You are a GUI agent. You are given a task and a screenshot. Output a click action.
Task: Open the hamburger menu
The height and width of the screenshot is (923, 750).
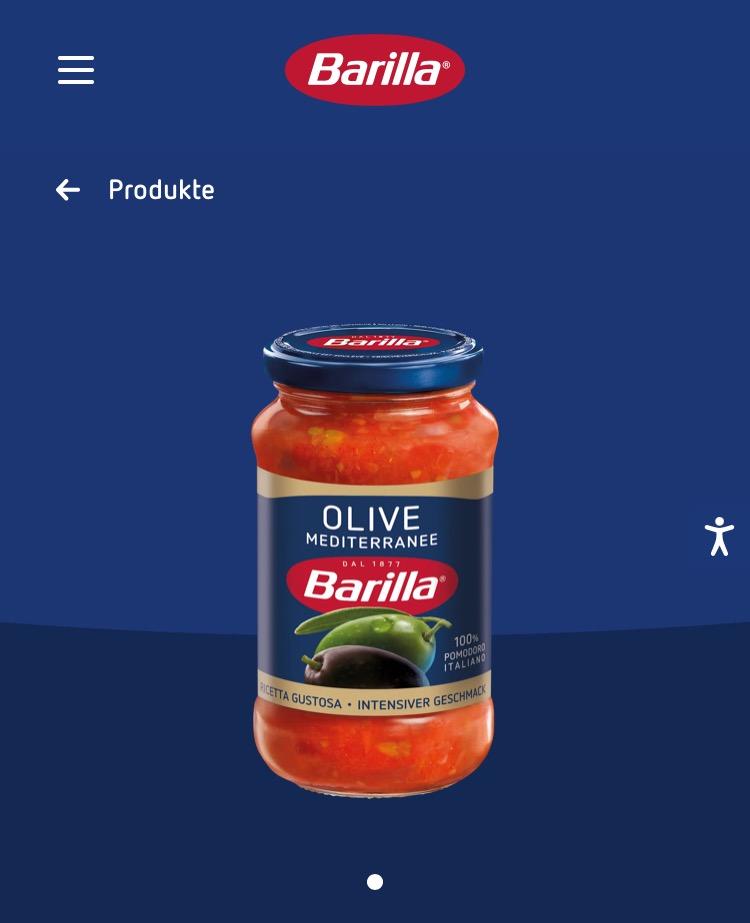pyautogui.click(x=76, y=70)
